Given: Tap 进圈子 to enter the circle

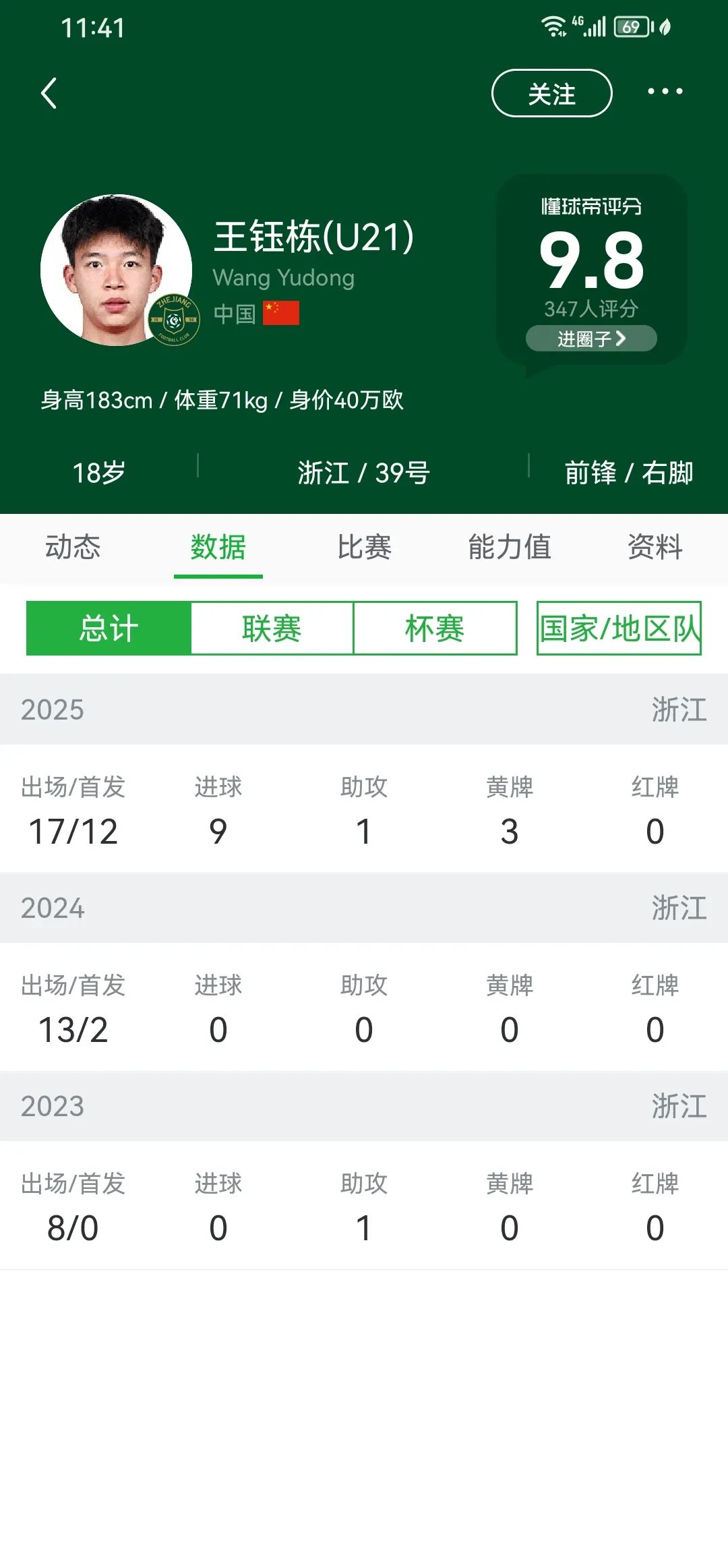Looking at the screenshot, I should pyautogui.click(x=591, y=339).
